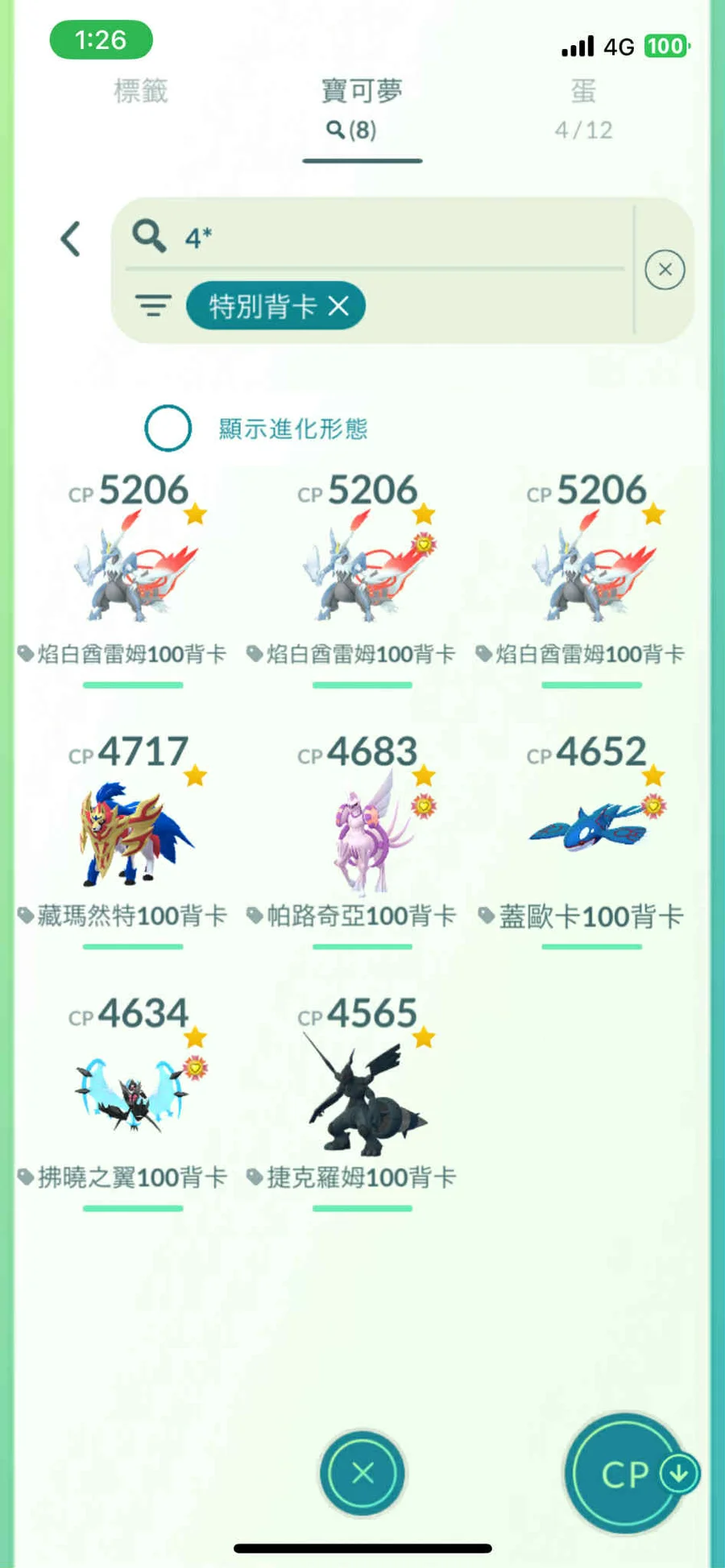Switch to the 標籤 tab
The image size is (725, 1568).
click(x=141, y=92)
